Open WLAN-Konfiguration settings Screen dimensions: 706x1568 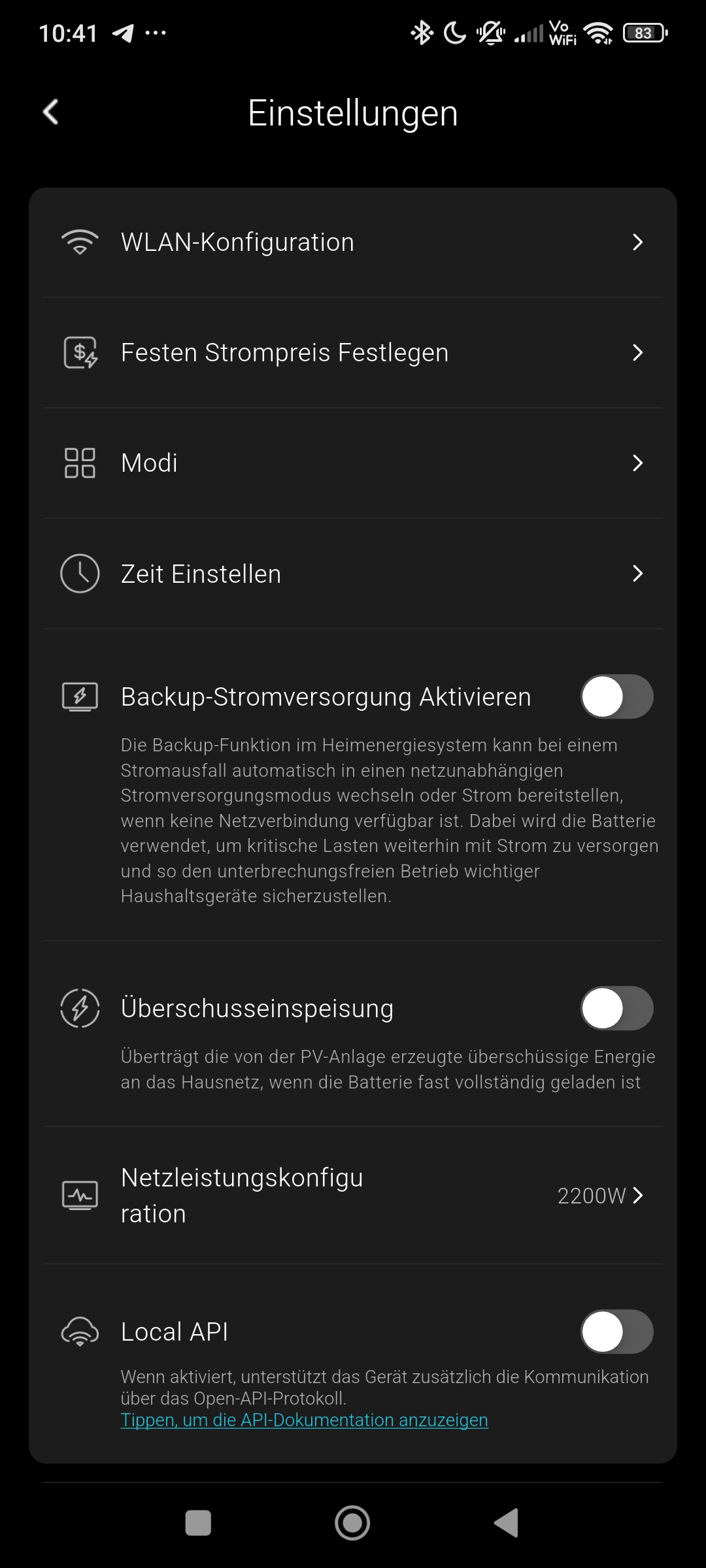pyautogui.click(x=353, y=242)
